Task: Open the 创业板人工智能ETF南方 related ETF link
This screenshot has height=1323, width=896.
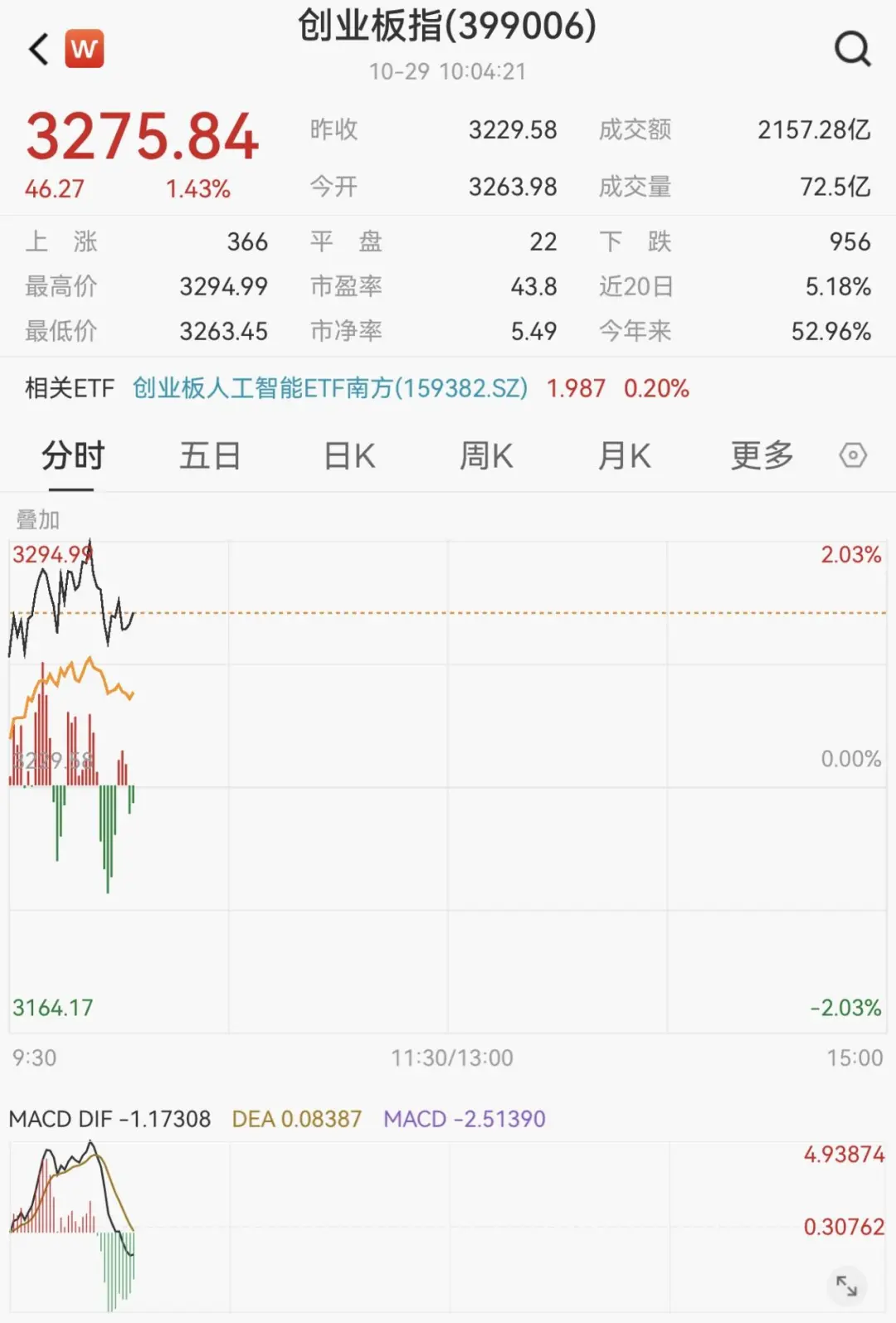Action: pos(330,388)
